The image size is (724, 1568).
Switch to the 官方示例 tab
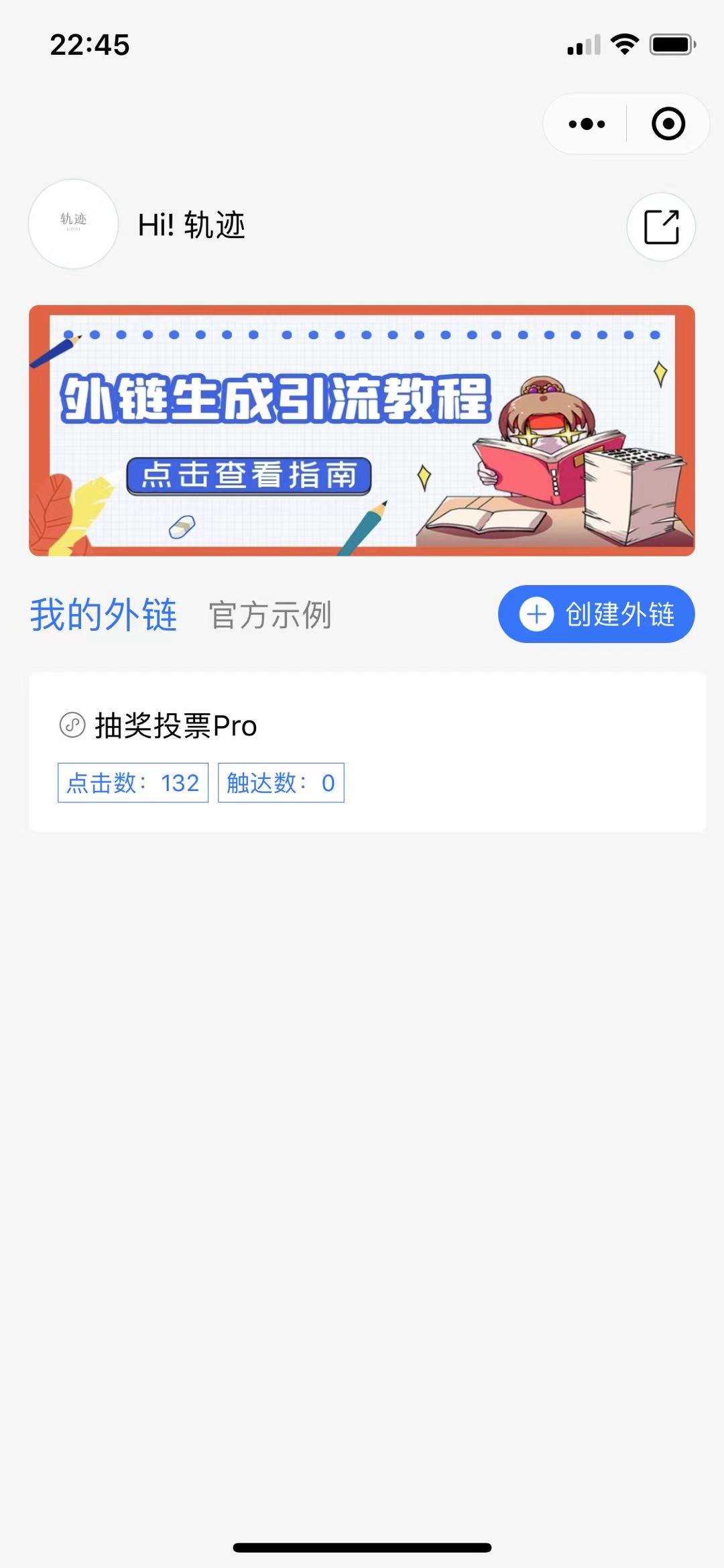click(x=270, y=615)
